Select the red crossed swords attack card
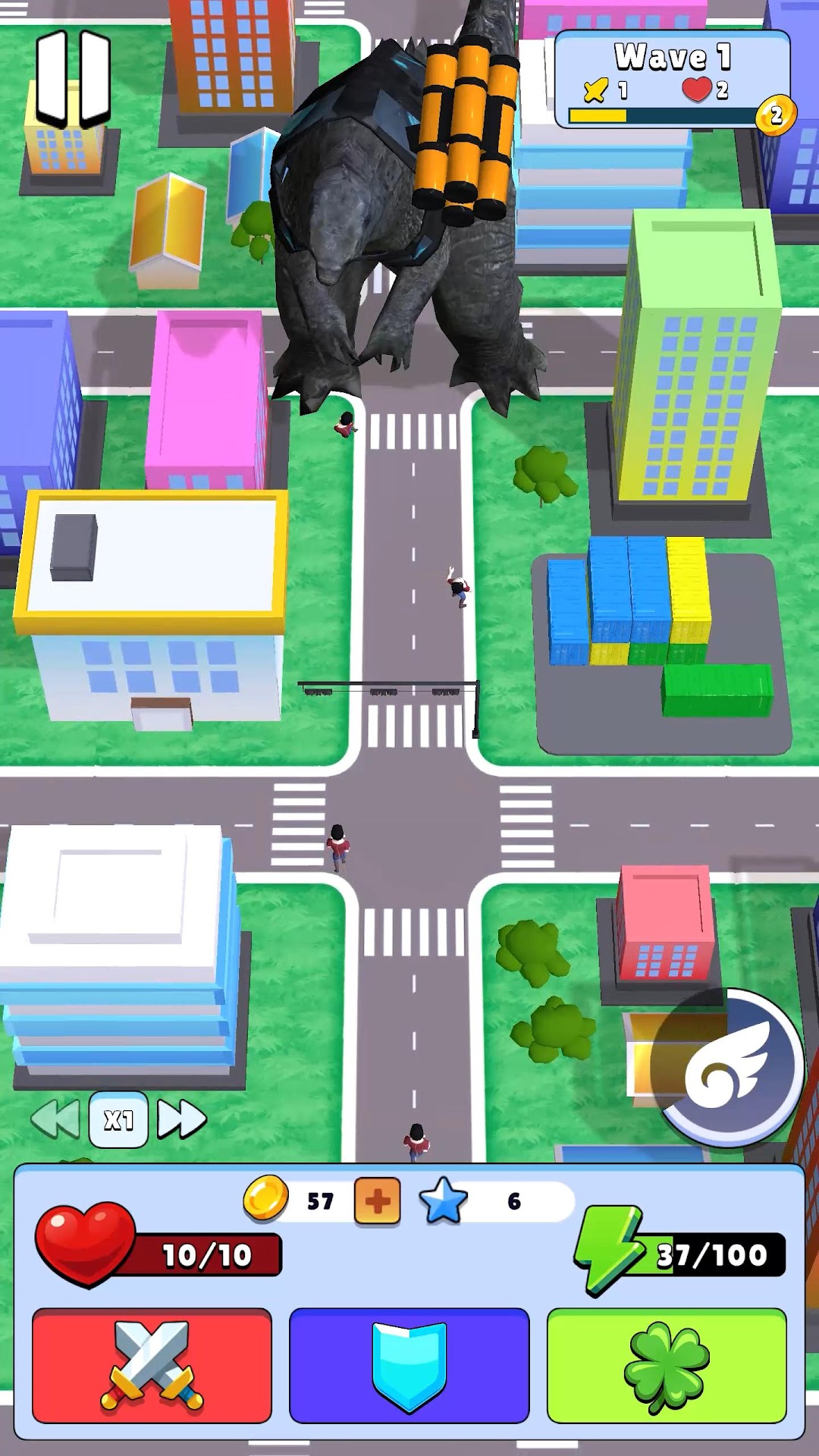This screenshot has height=1456, width=819. point(152,1365)
